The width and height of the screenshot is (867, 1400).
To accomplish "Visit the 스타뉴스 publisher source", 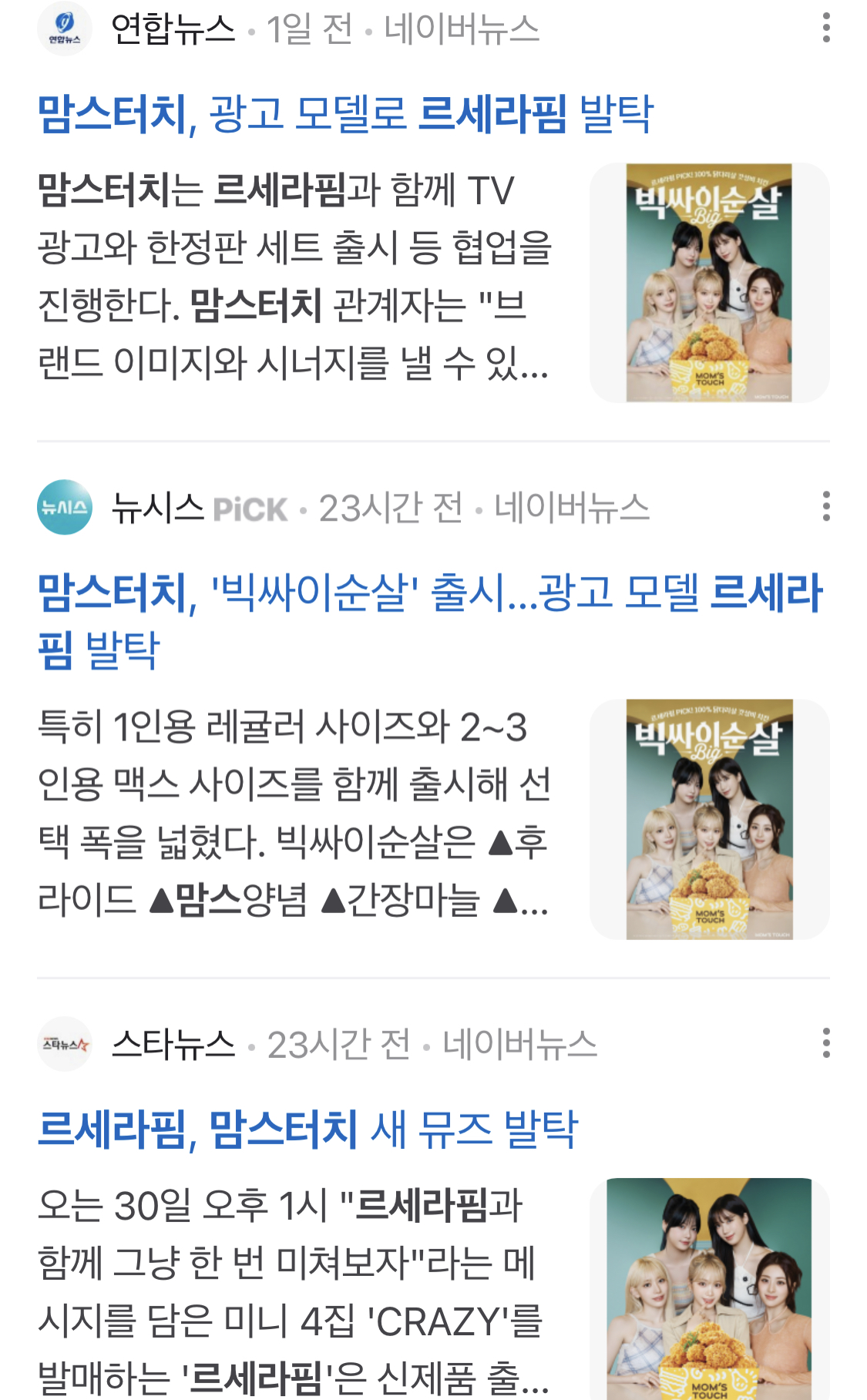I will [173, 1044].
